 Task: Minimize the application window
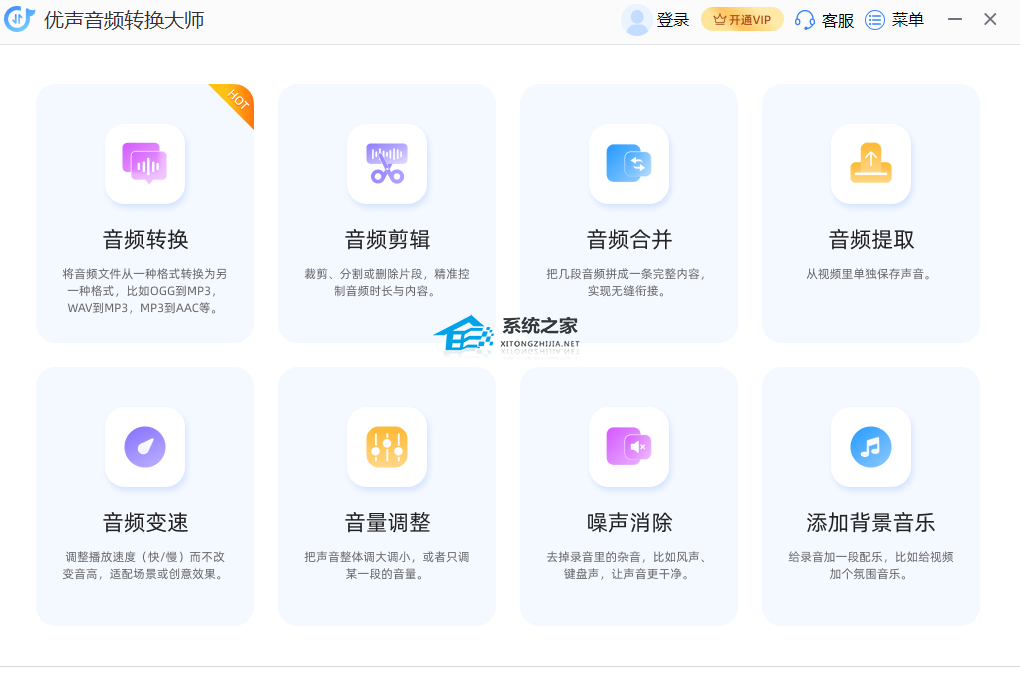955,20
